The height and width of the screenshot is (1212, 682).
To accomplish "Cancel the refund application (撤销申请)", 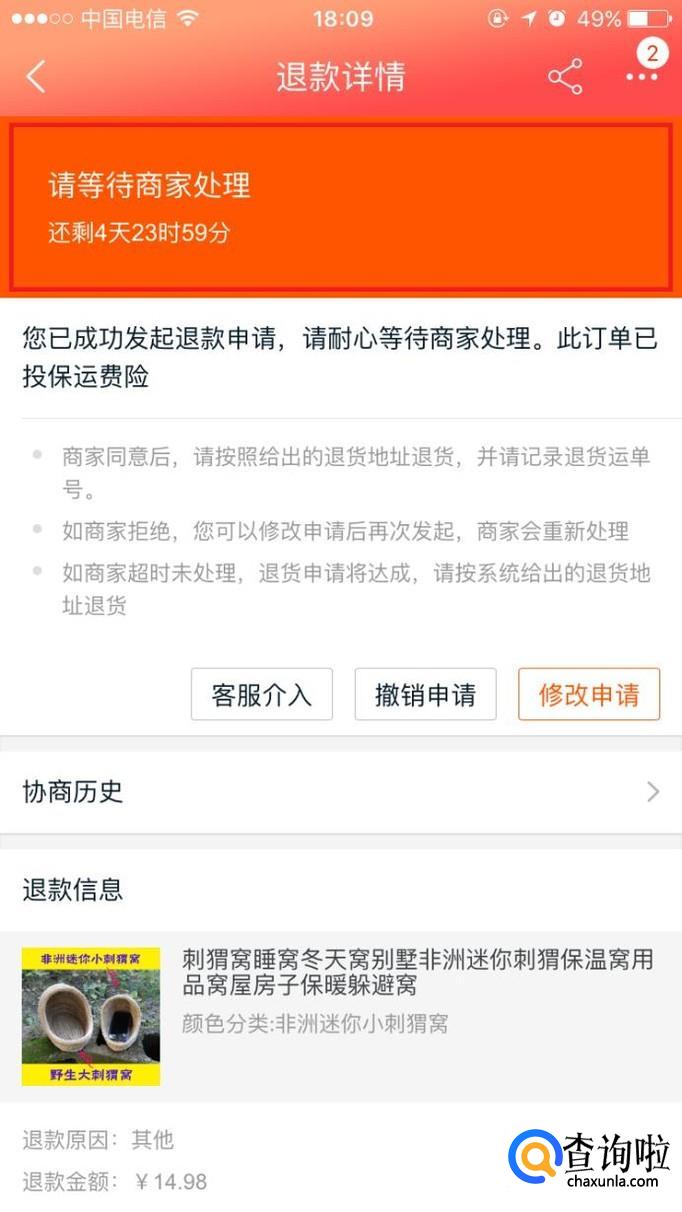I will pos(425,694).
